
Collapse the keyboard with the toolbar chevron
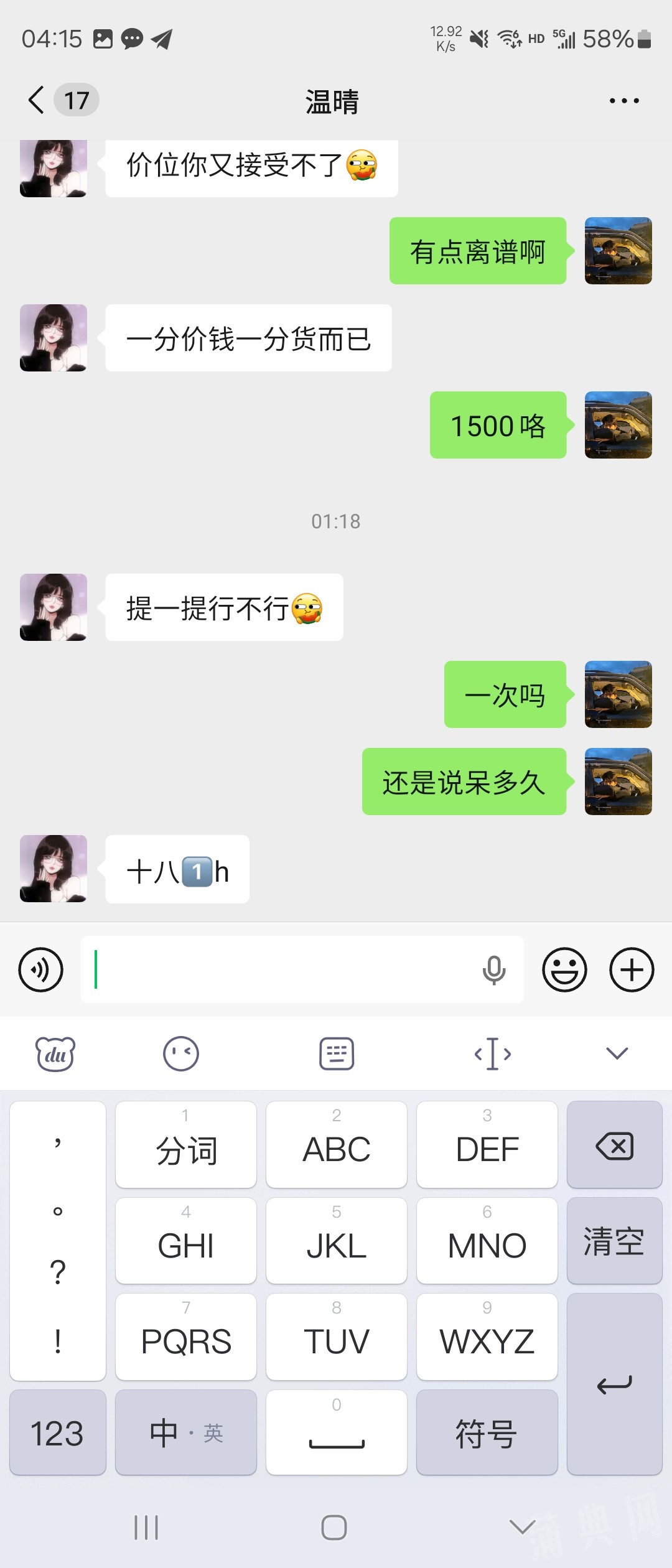[617, 1053]
